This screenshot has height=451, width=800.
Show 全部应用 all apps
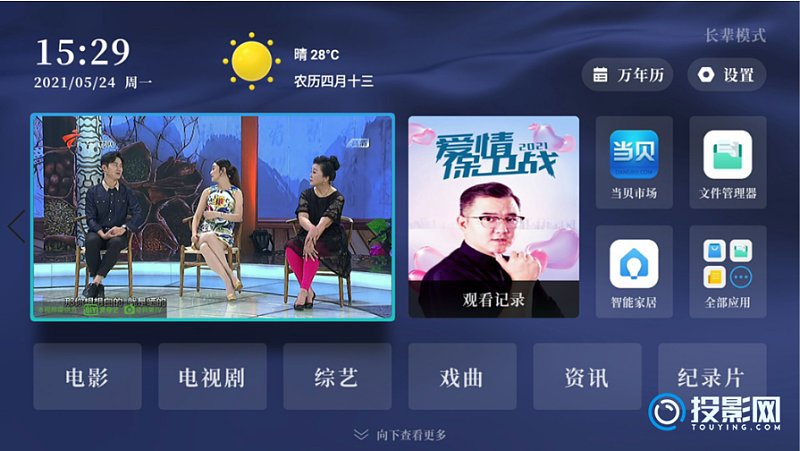[x=728, y=271]
